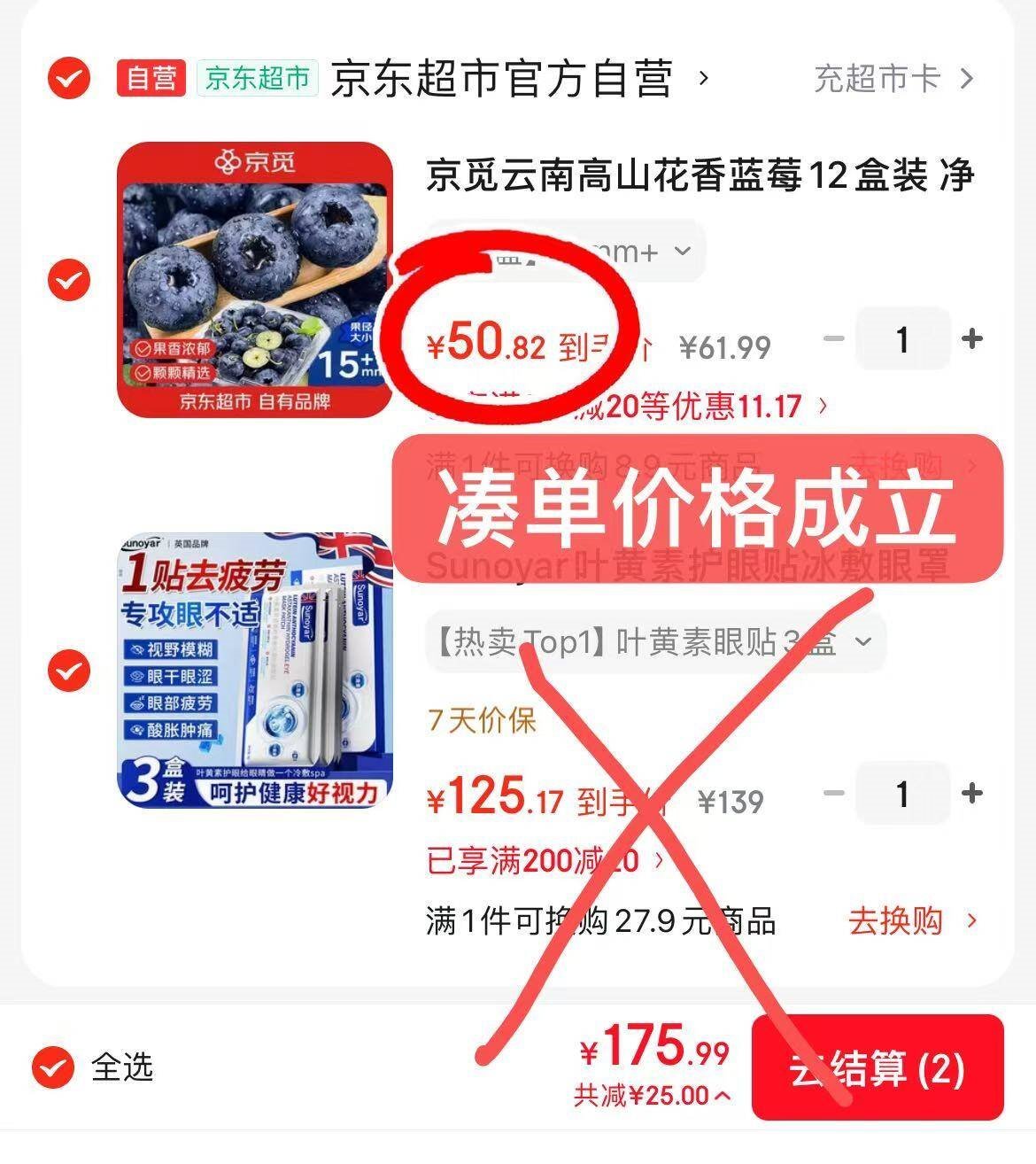
Task: Deselect the Sunoyar eye patch checkbox
Action: [x=68, y=671]
